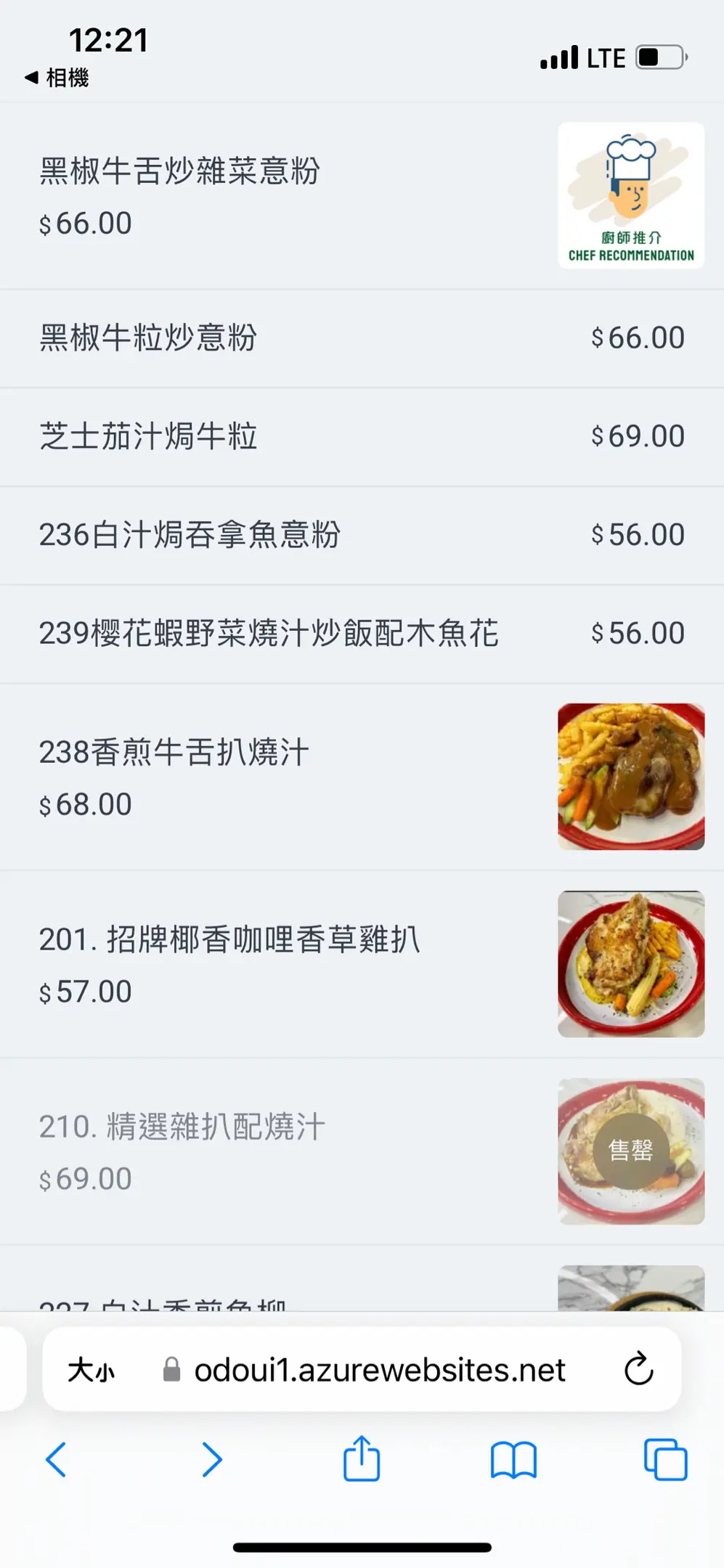
Task: Tap the odoui1.azurewebsites.net address bar
Action: tap(379, 1371)
